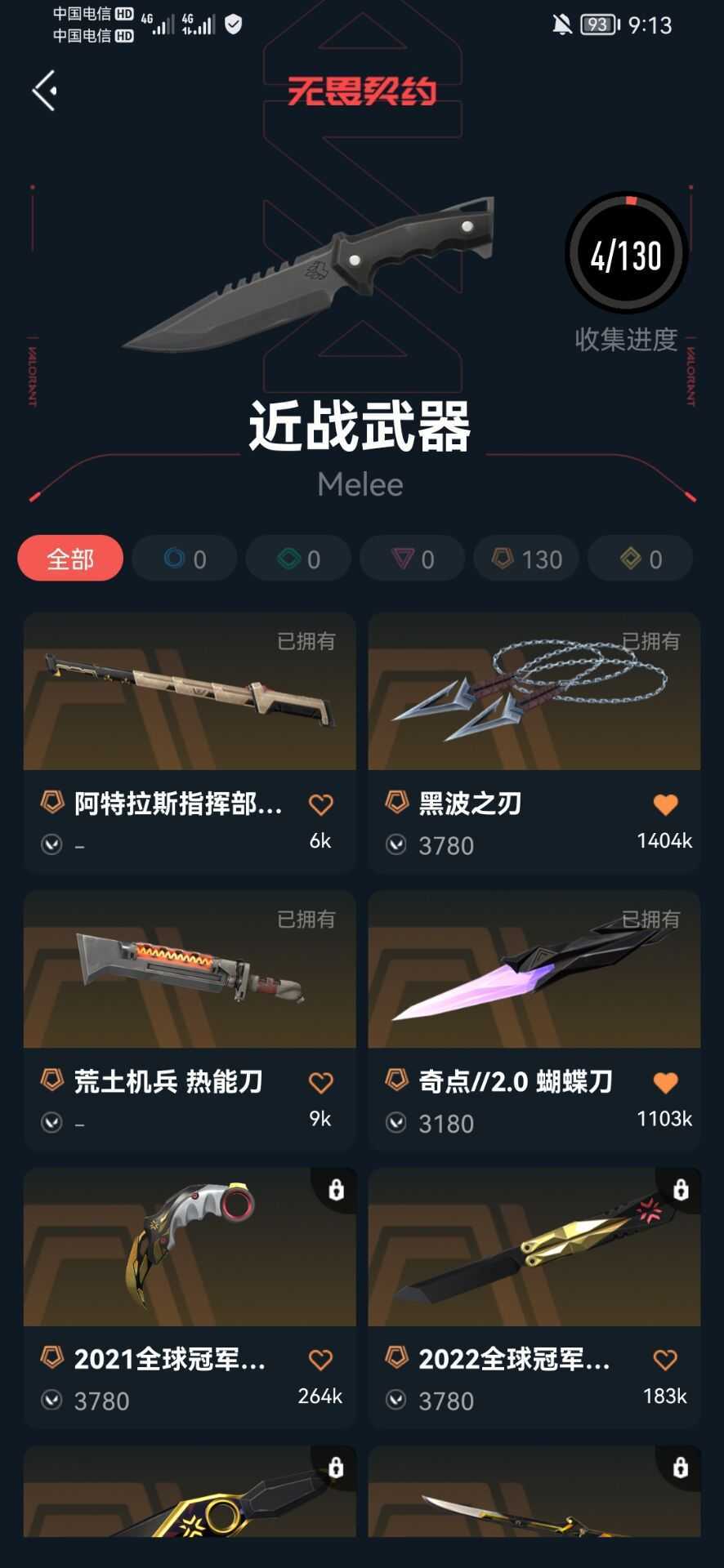Filter by the blue circle tier chip
This screenshot has width=724, height=1568.
[x=185, y=559]
